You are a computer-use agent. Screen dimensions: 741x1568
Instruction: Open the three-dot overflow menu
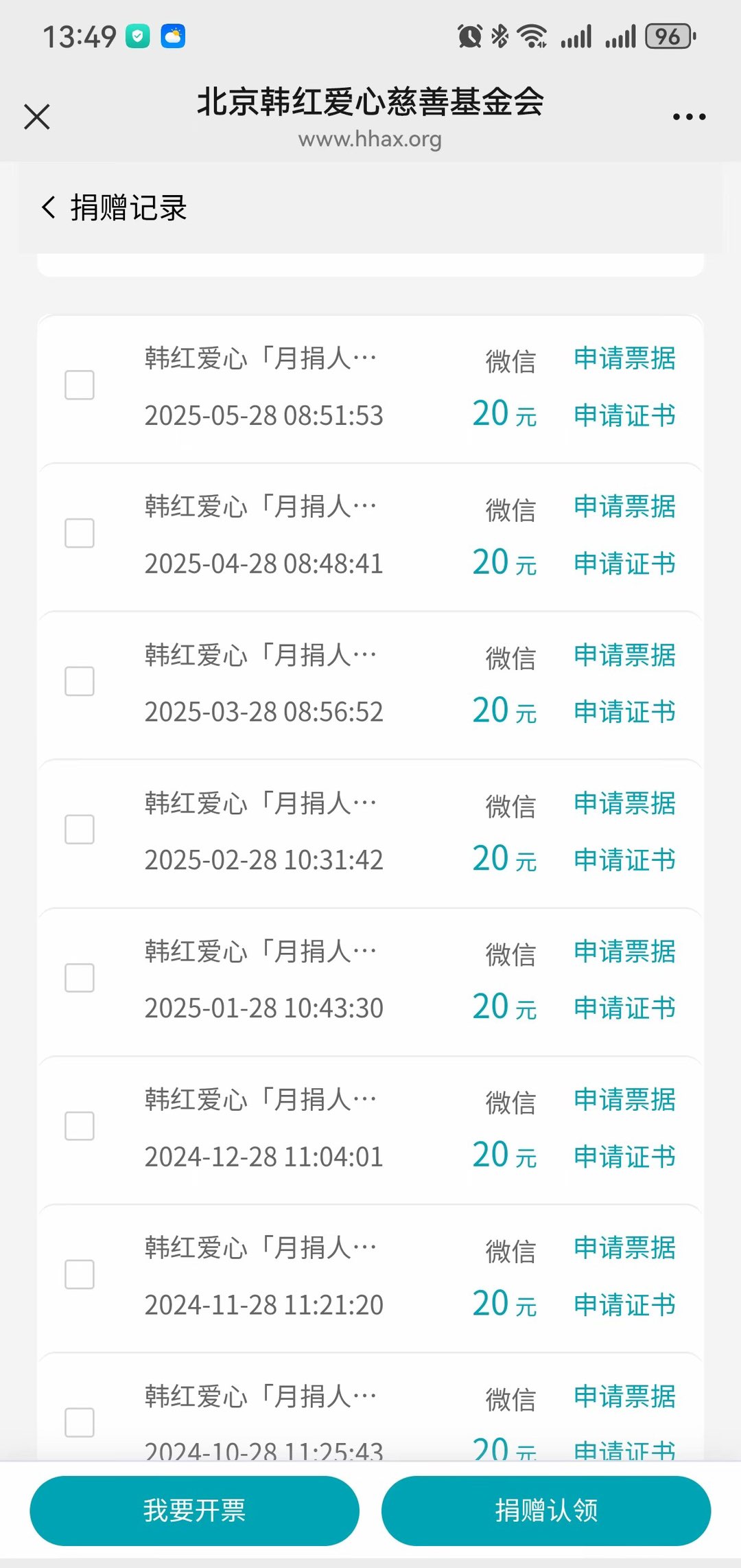pyautogui.click(x=689, y=117)
